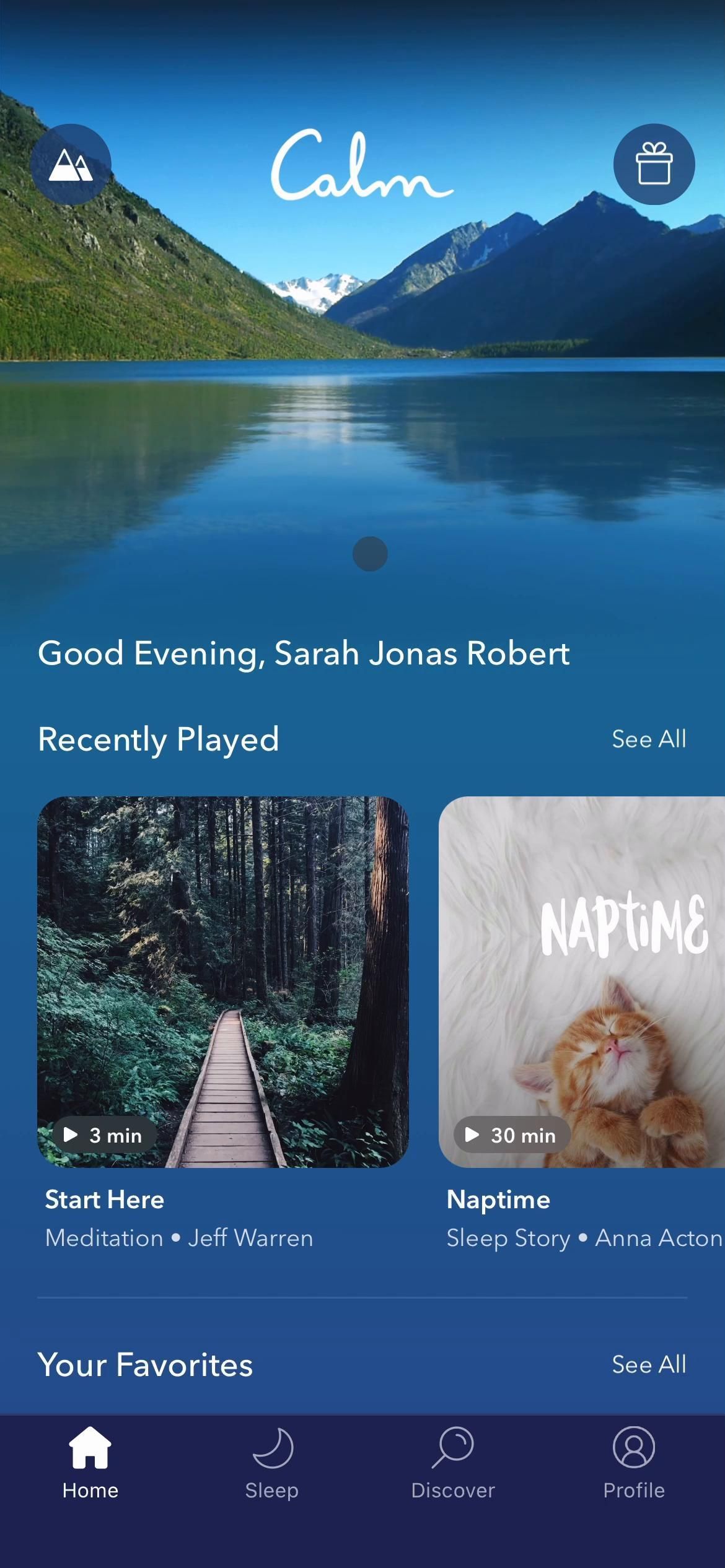Screen dimensions: 725x1568
Task: See all recently played items
Action: 648,739
